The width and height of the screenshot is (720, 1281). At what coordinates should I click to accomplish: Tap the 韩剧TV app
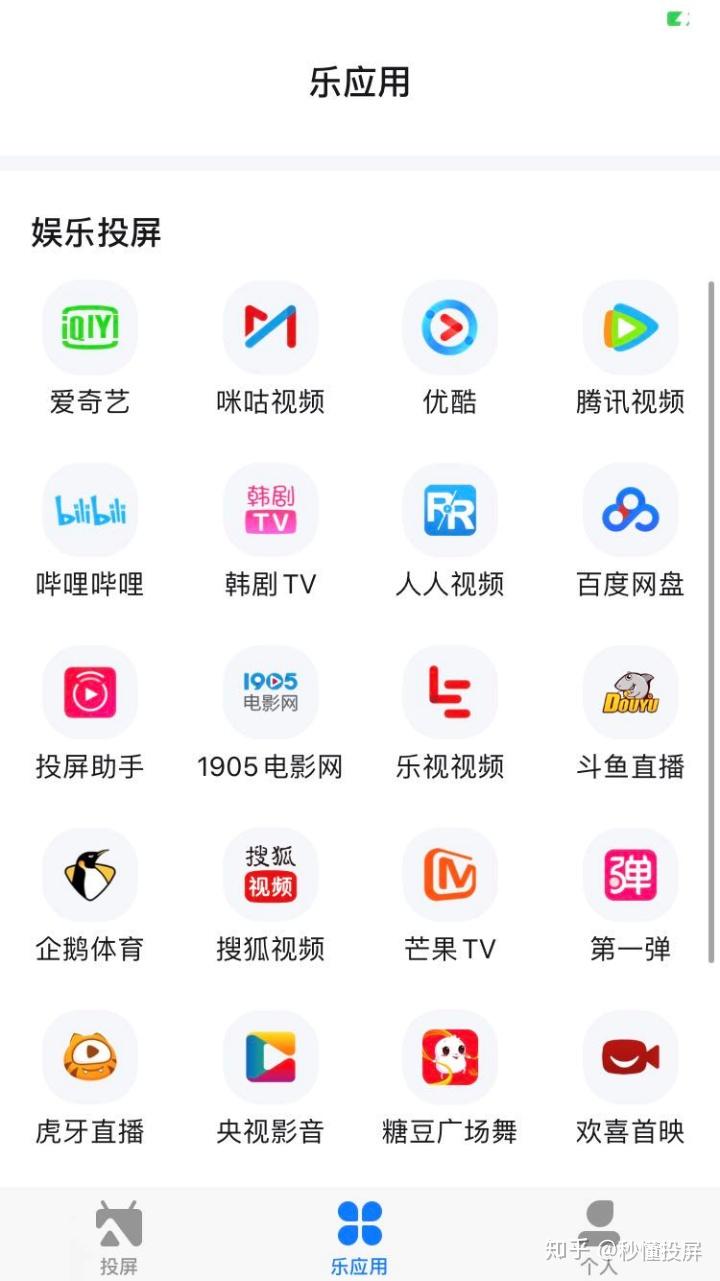point(270,510)
